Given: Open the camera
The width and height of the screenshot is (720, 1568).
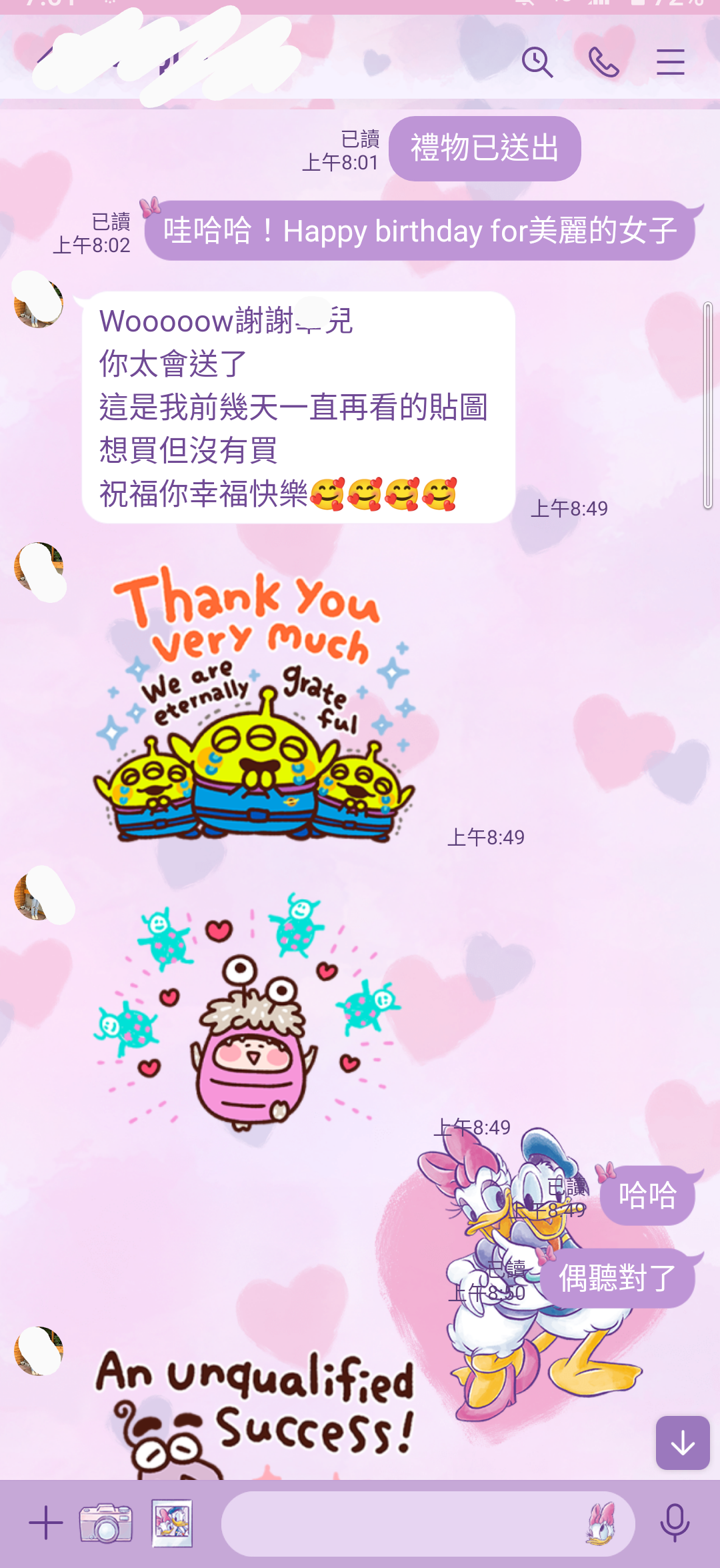Looking at the screenshot, I should point(106,1523).
